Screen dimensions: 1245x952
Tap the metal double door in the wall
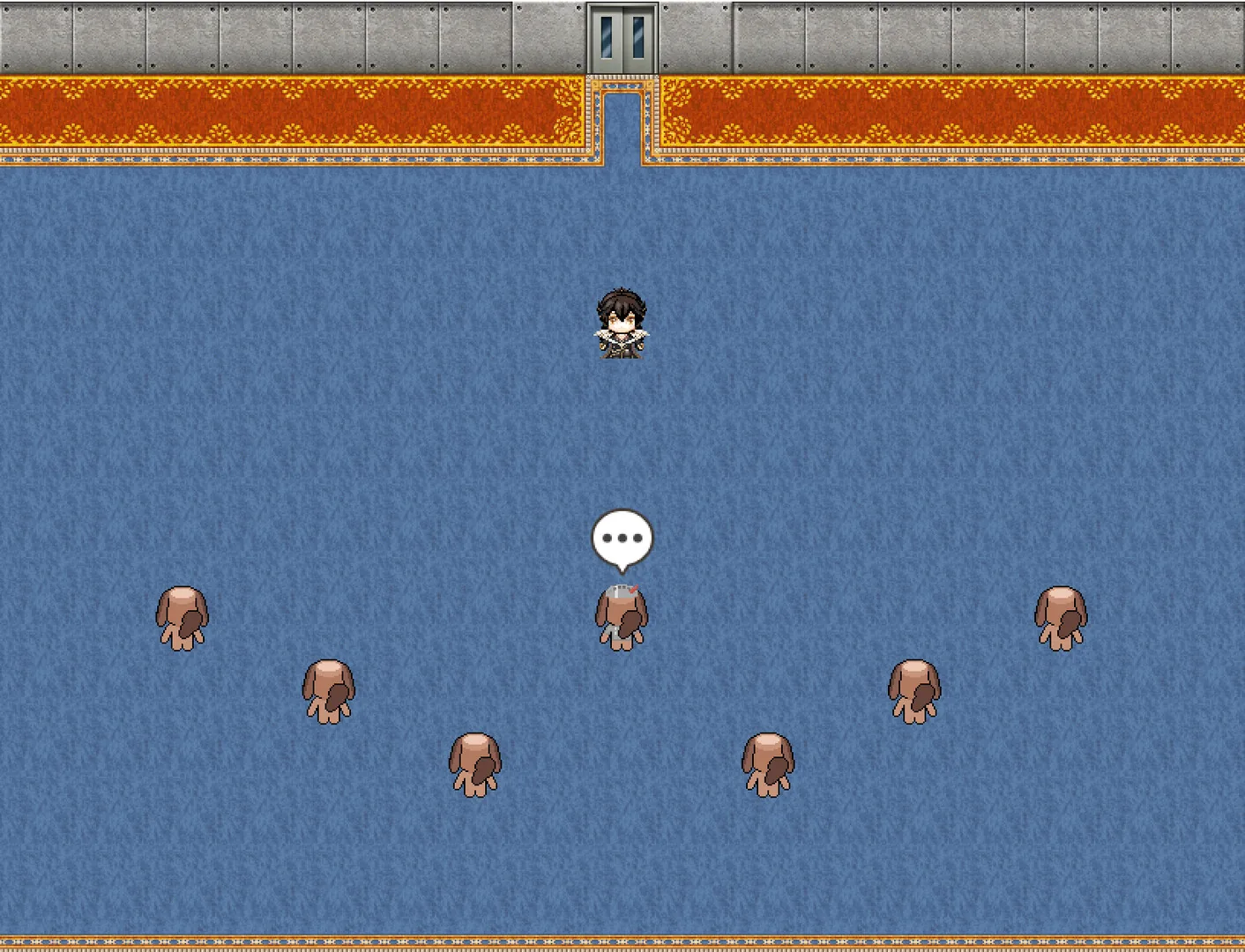622,39
